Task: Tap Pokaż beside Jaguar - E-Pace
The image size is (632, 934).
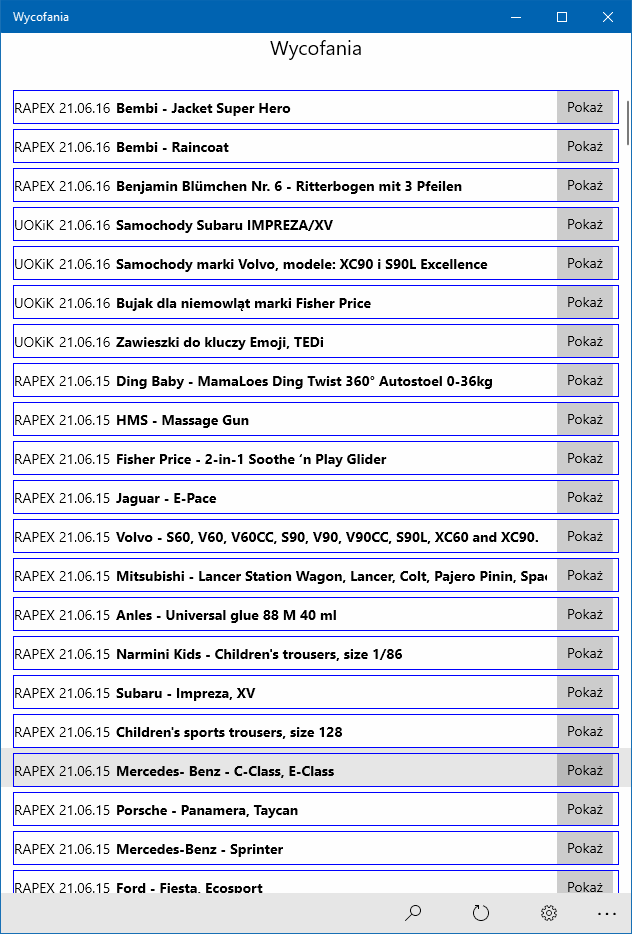Action: pyautogui.click(x=585, y=497)
